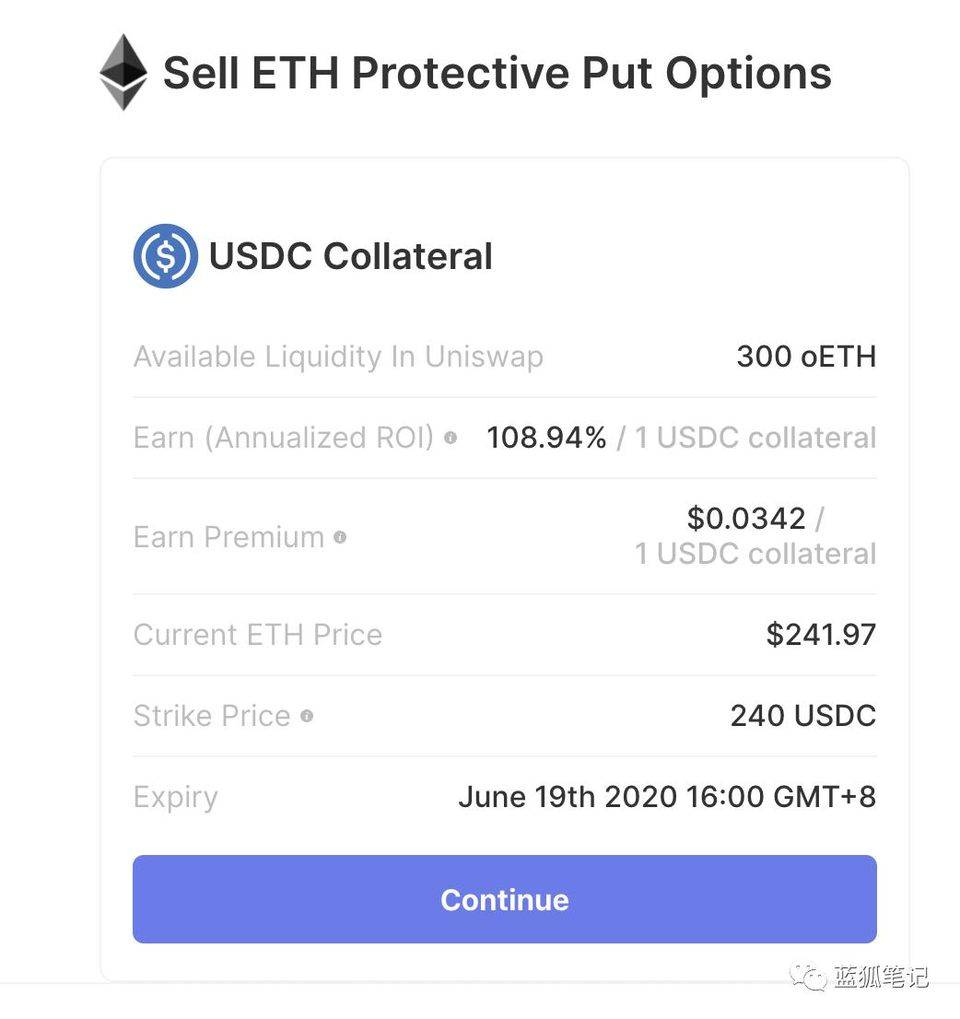This screenshot has height=1019, width=960.
Task: Click the info icon next to Earn Premium
Action: [339, 538]
